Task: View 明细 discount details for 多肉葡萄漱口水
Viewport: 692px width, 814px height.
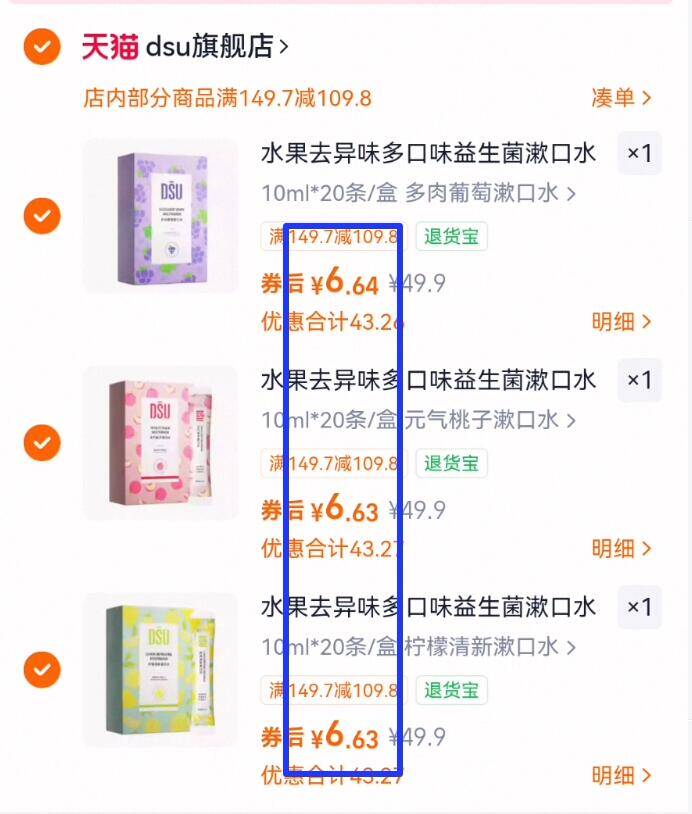Action: [x=621, y=322]
